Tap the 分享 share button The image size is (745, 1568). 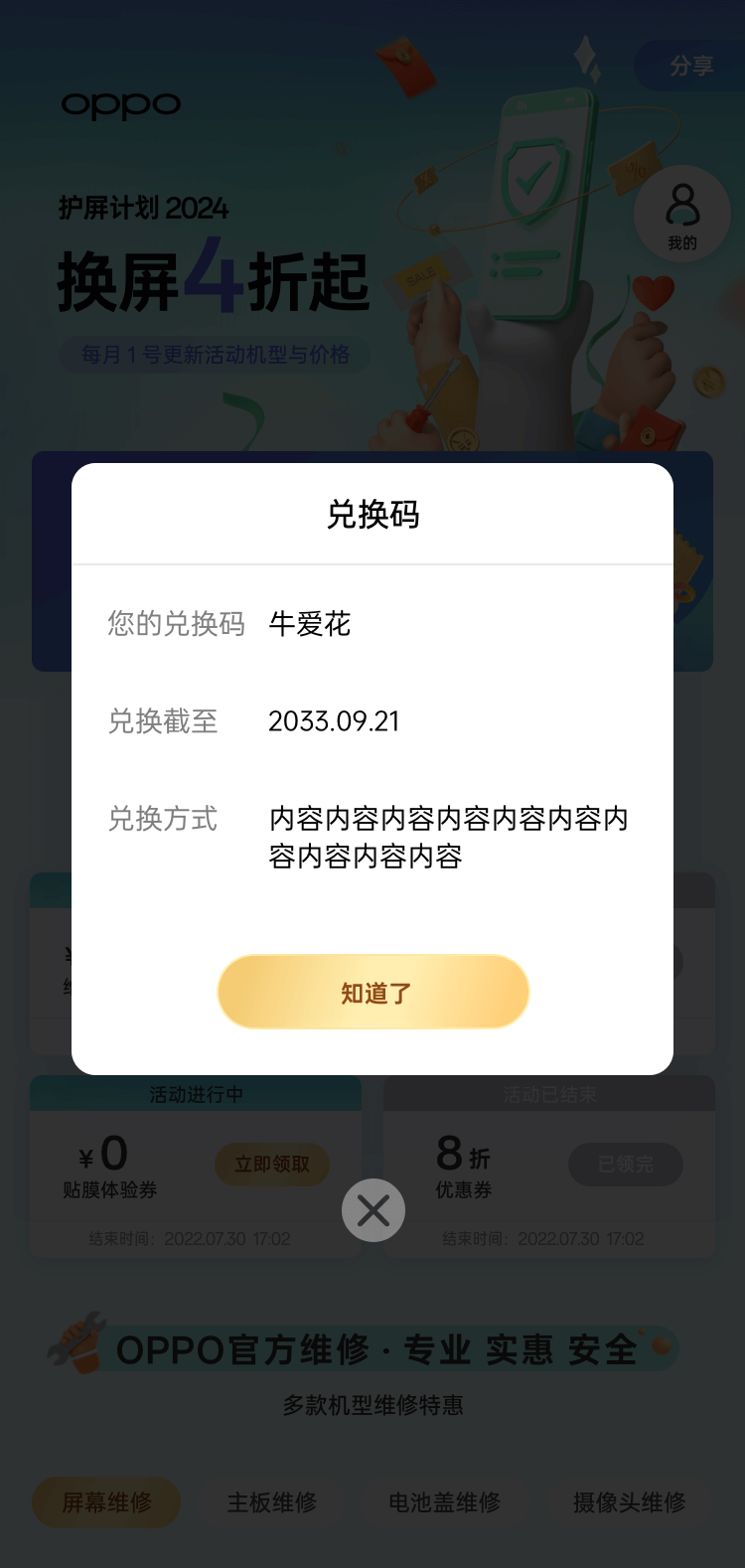click(691, 66)
